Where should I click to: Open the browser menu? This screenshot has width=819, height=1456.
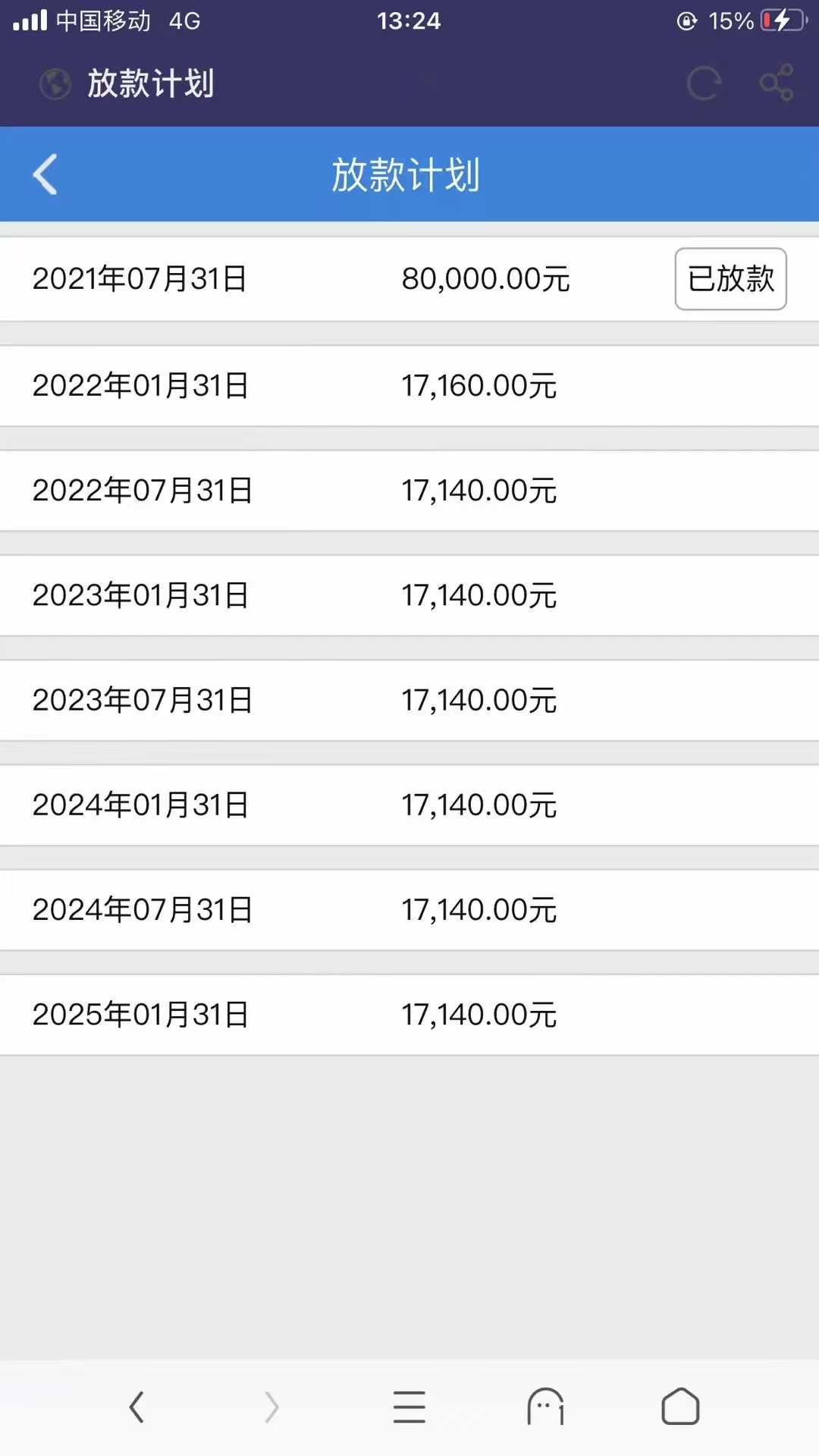[x=409, y=1407]
